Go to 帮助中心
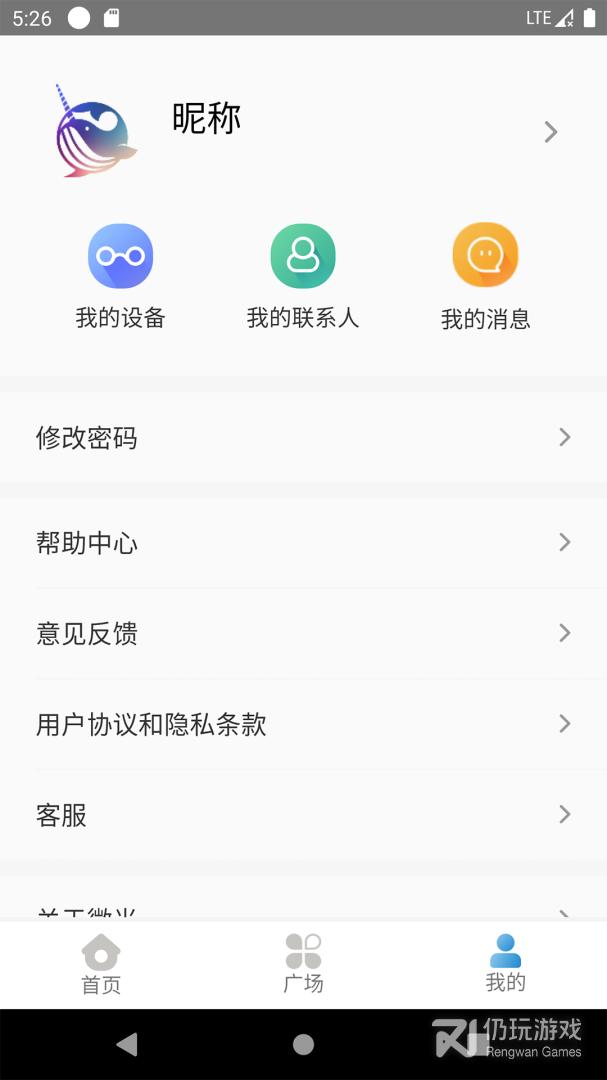Screen dimensions: 607x1080 point(303,543)
